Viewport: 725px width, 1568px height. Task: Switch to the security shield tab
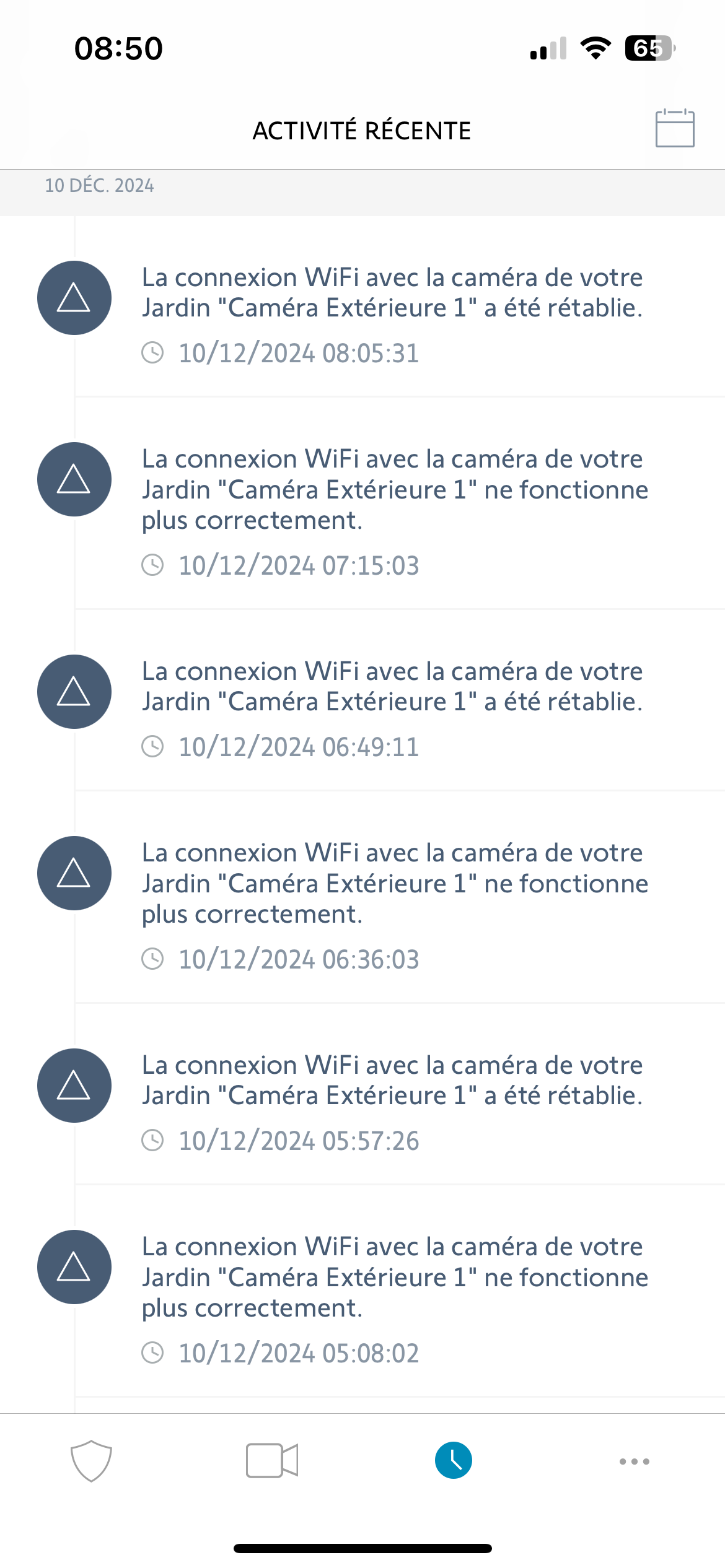tap(91, 1461)
